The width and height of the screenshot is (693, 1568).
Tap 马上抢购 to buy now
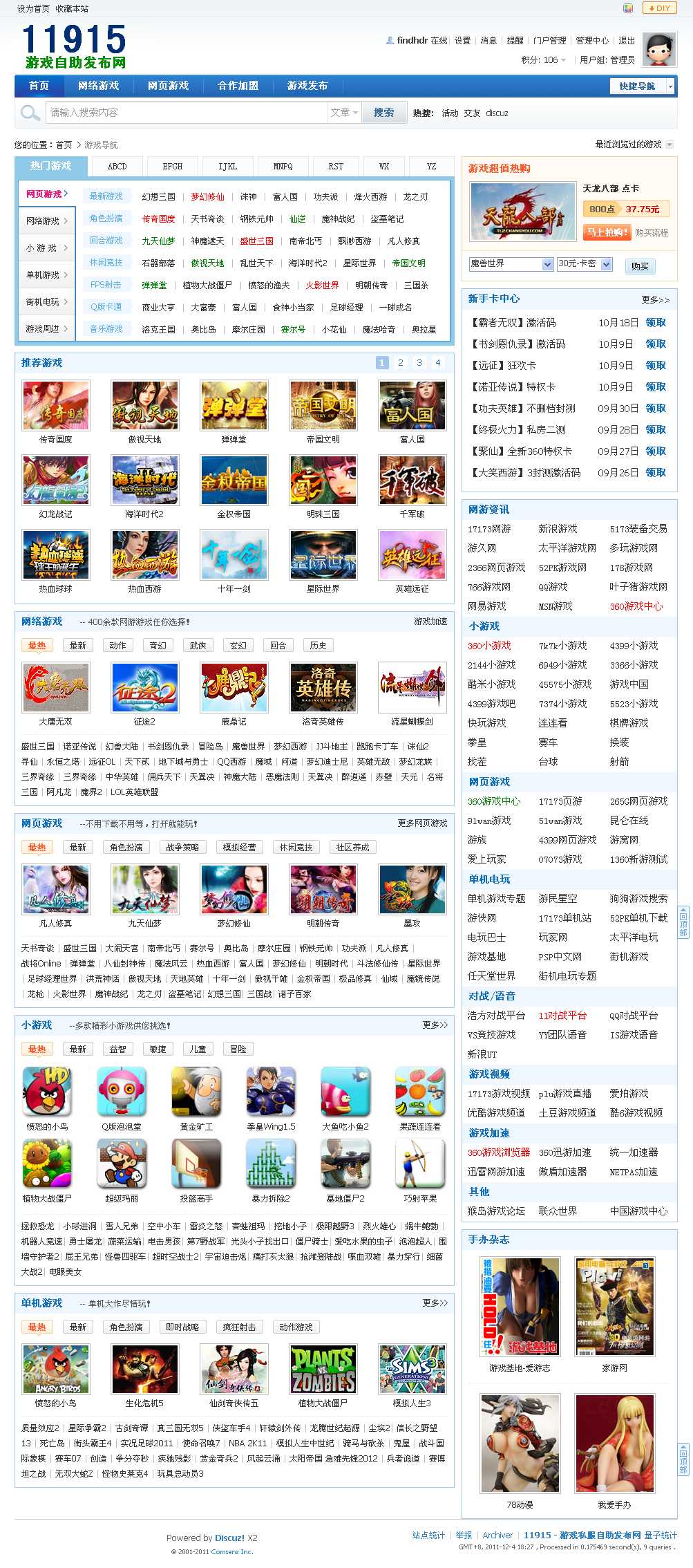click(x=607, y=232)
